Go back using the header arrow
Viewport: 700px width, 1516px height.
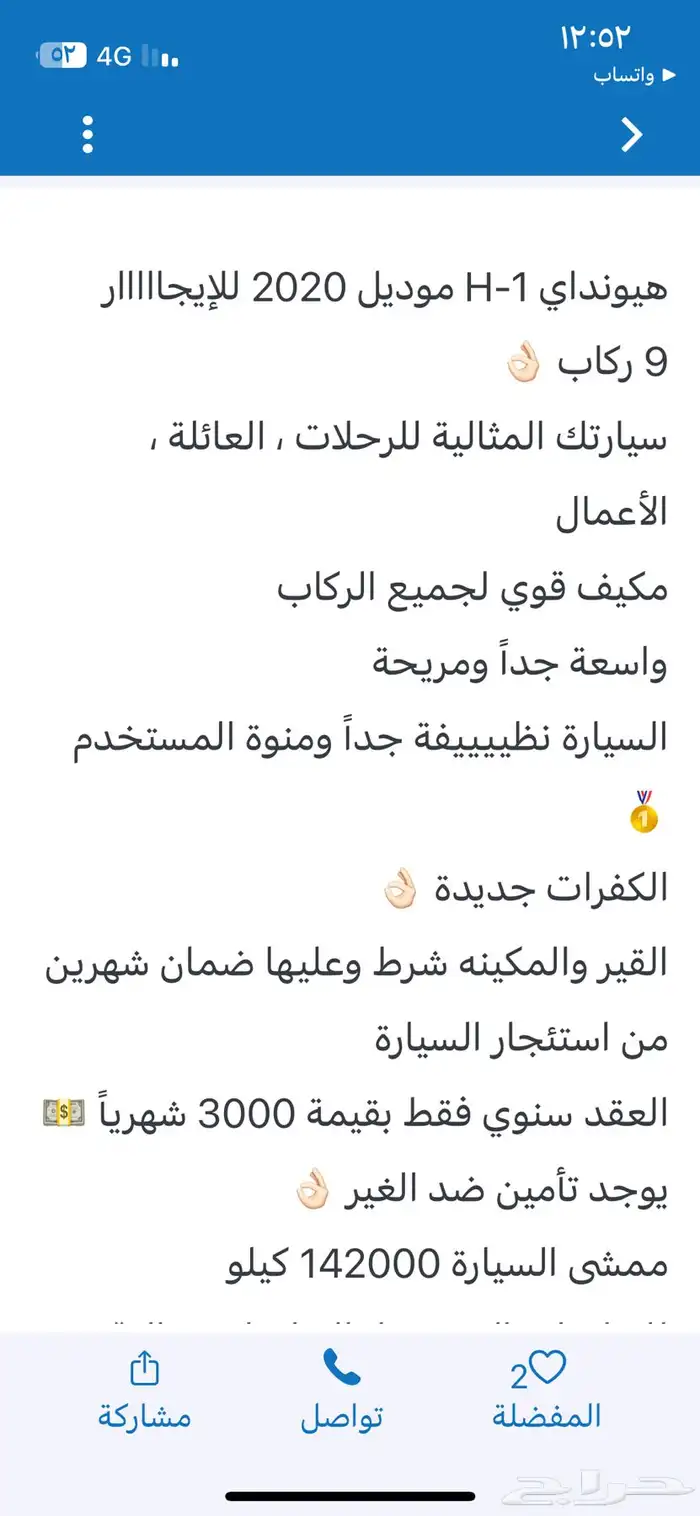click(631, 135)
